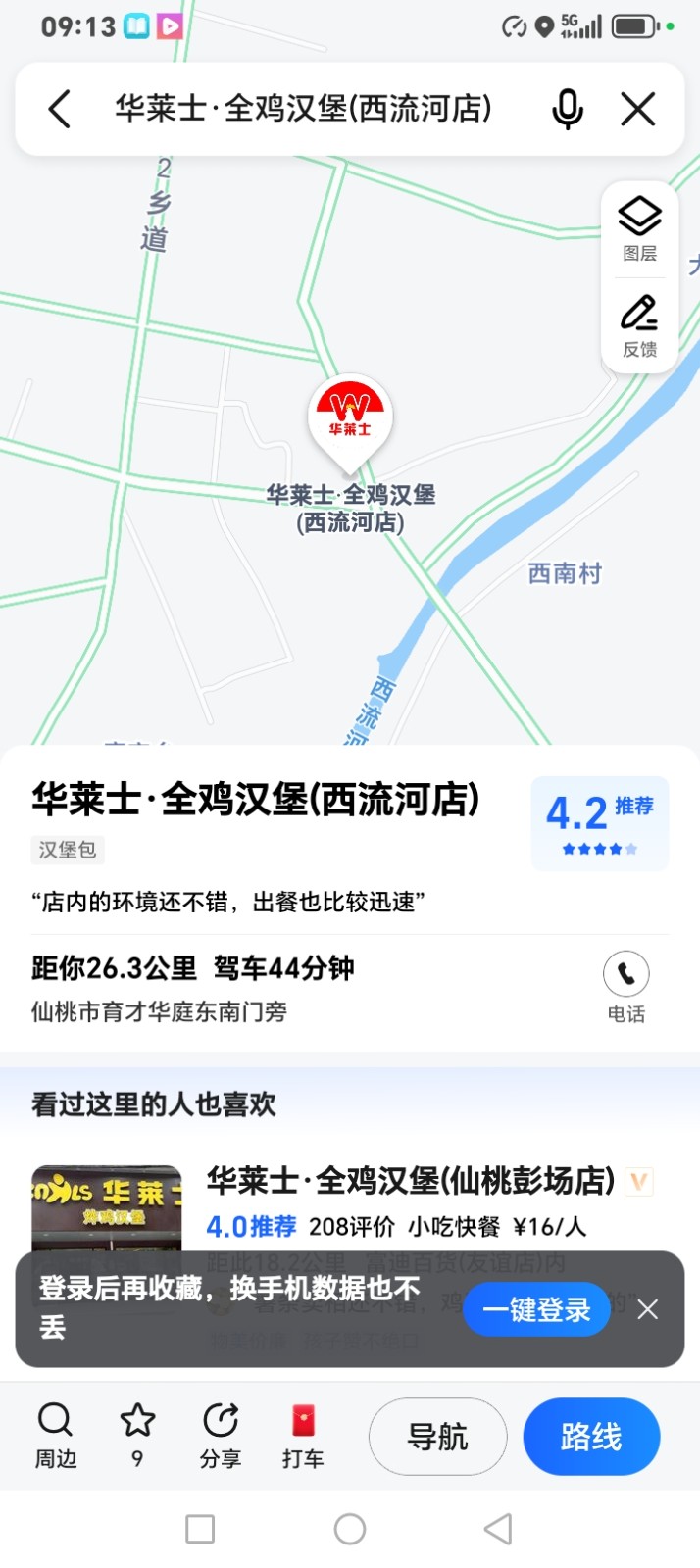Go to the system home screen

pyautogui.click(x=350, y=1529)
